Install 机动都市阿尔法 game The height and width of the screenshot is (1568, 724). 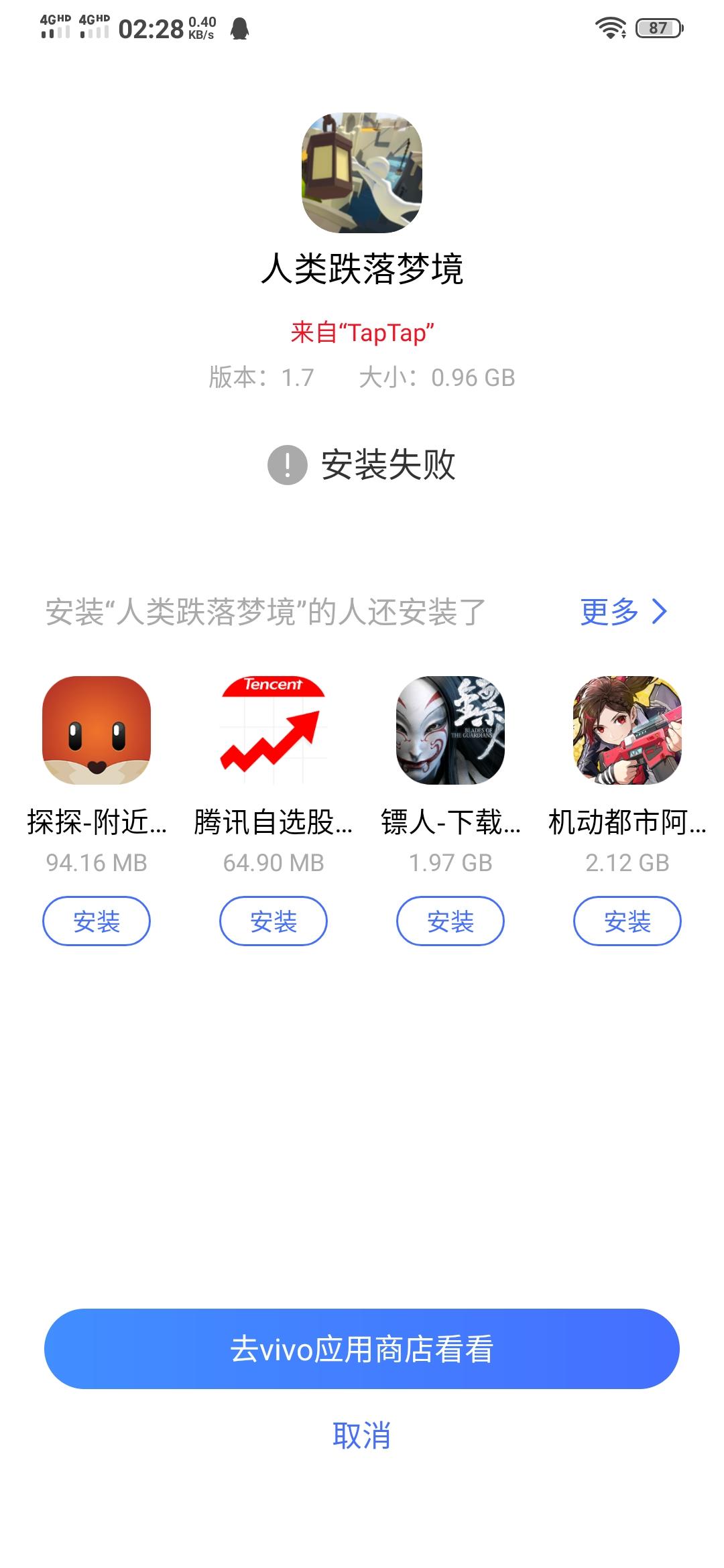[x=627, y=921]
